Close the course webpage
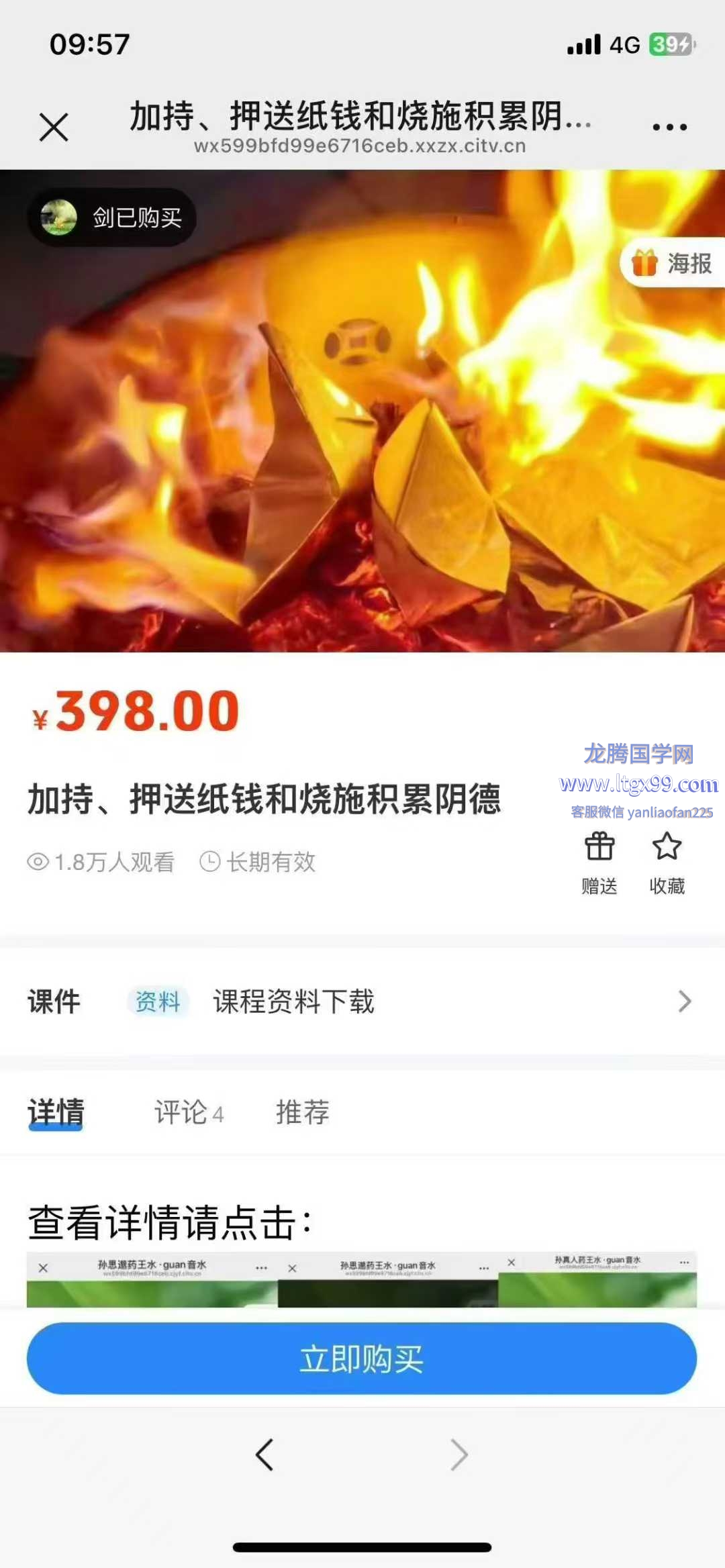Screen dimensions: 725x1568 click(x=54, y=127)
